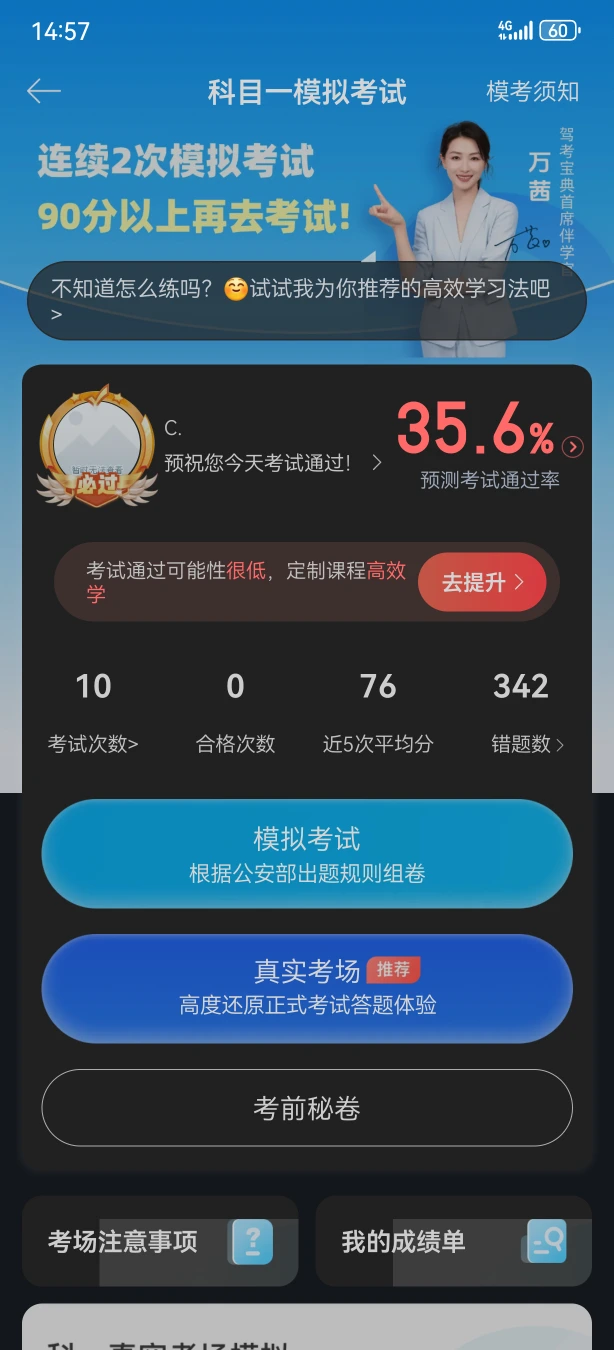
Task: Open 我的成绩单 my score report
Action: (x=453, y=1241)
